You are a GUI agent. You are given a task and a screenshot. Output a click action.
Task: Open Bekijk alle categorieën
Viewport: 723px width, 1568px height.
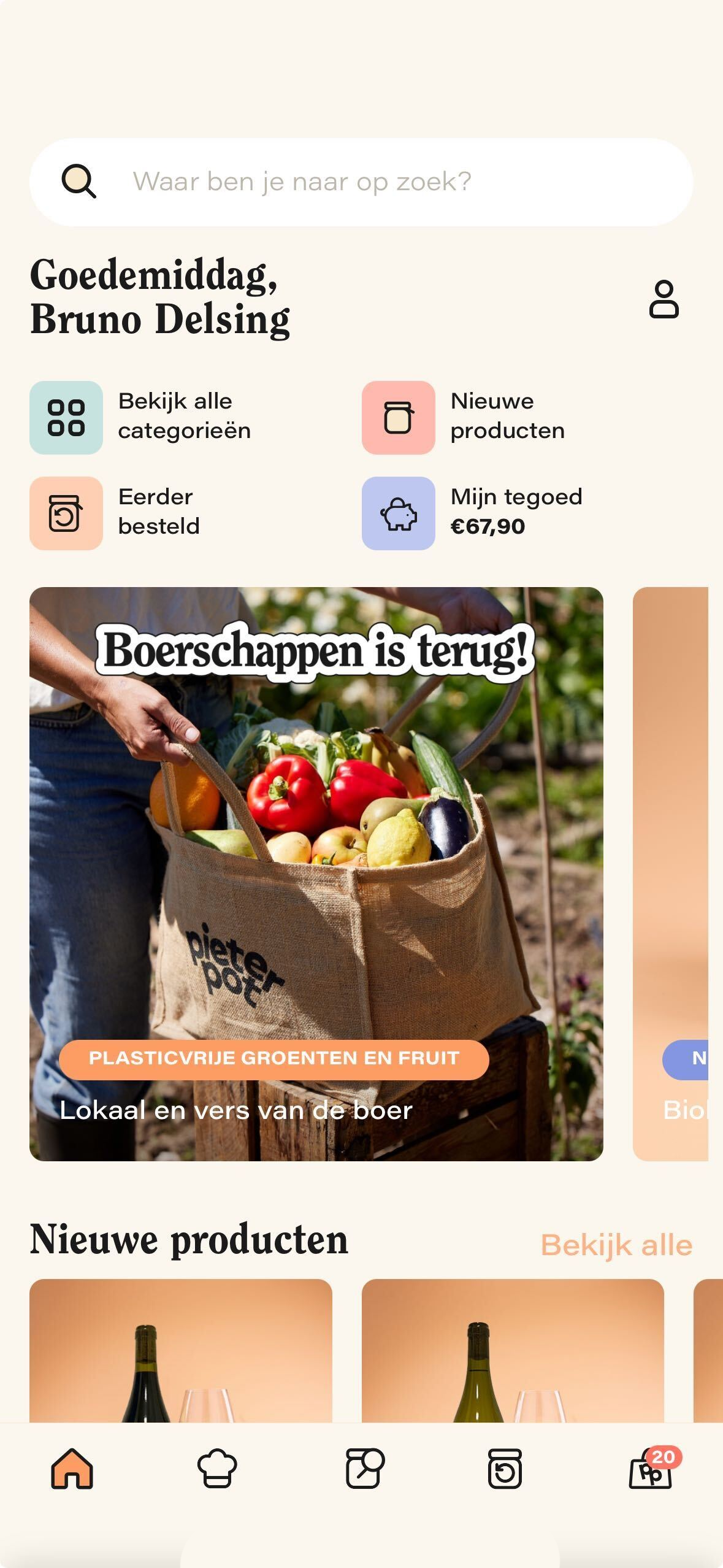pos(141,417)
